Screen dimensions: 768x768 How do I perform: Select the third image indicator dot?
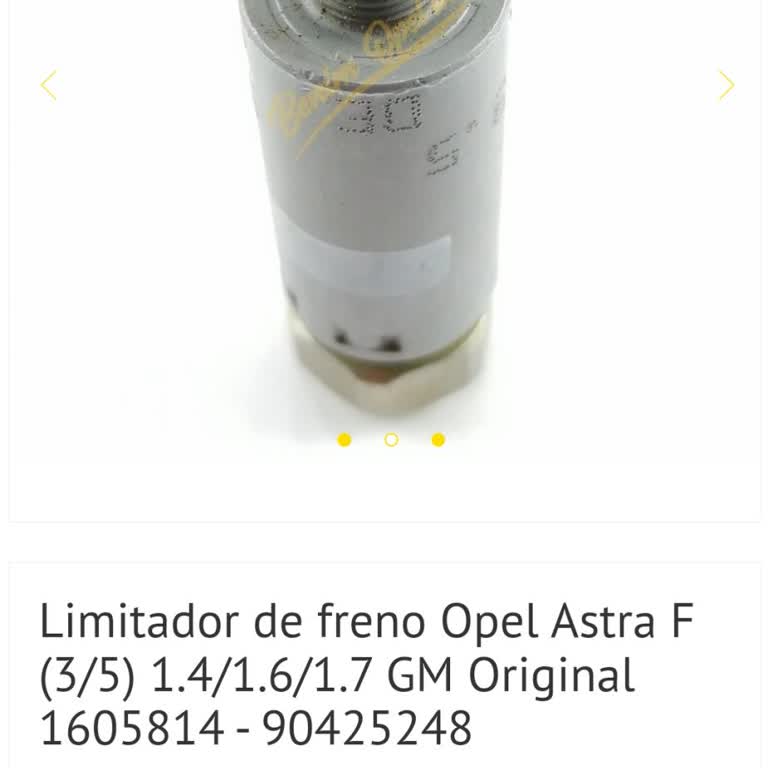(438, 440)
